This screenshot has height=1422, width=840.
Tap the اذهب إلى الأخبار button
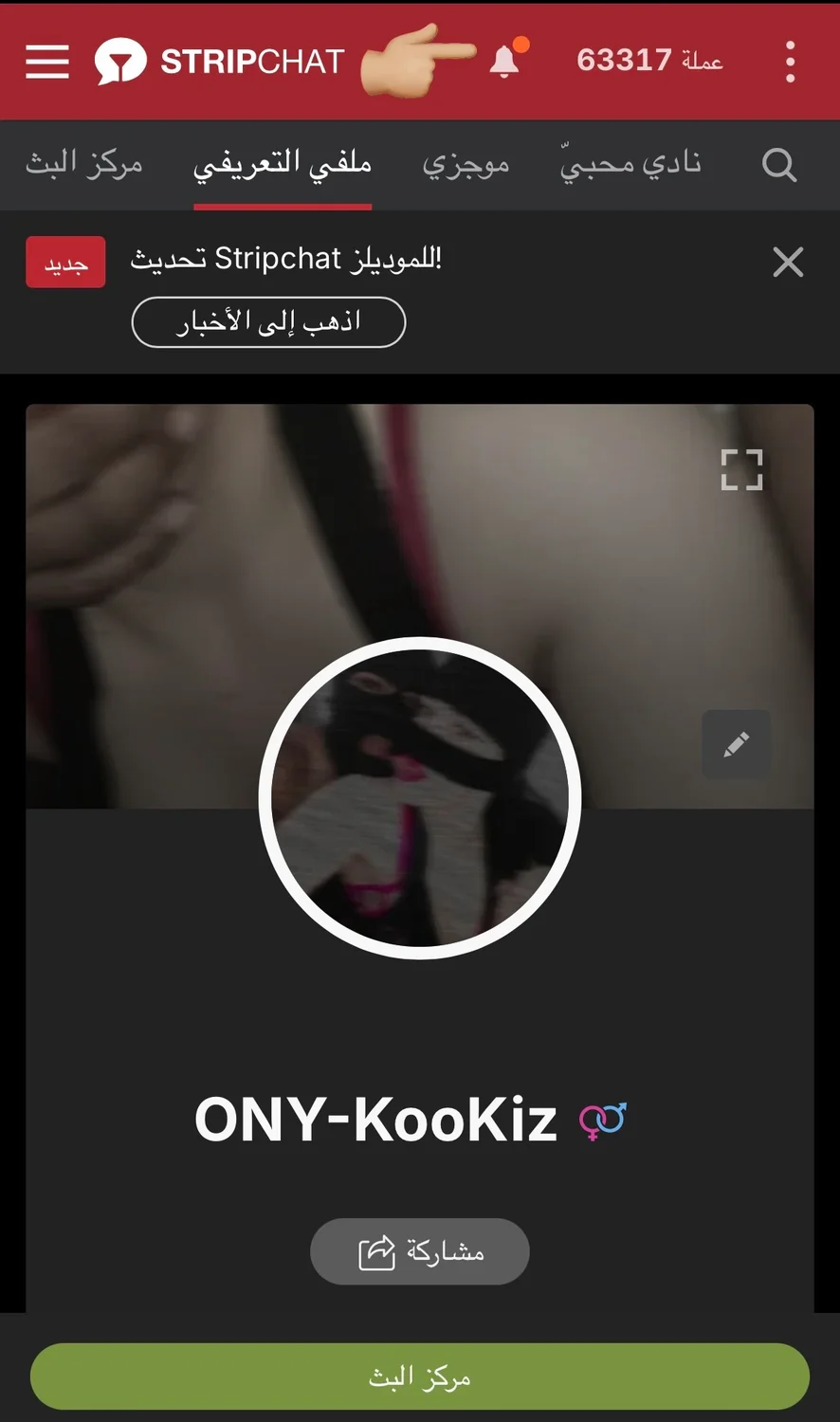(268, 322)
